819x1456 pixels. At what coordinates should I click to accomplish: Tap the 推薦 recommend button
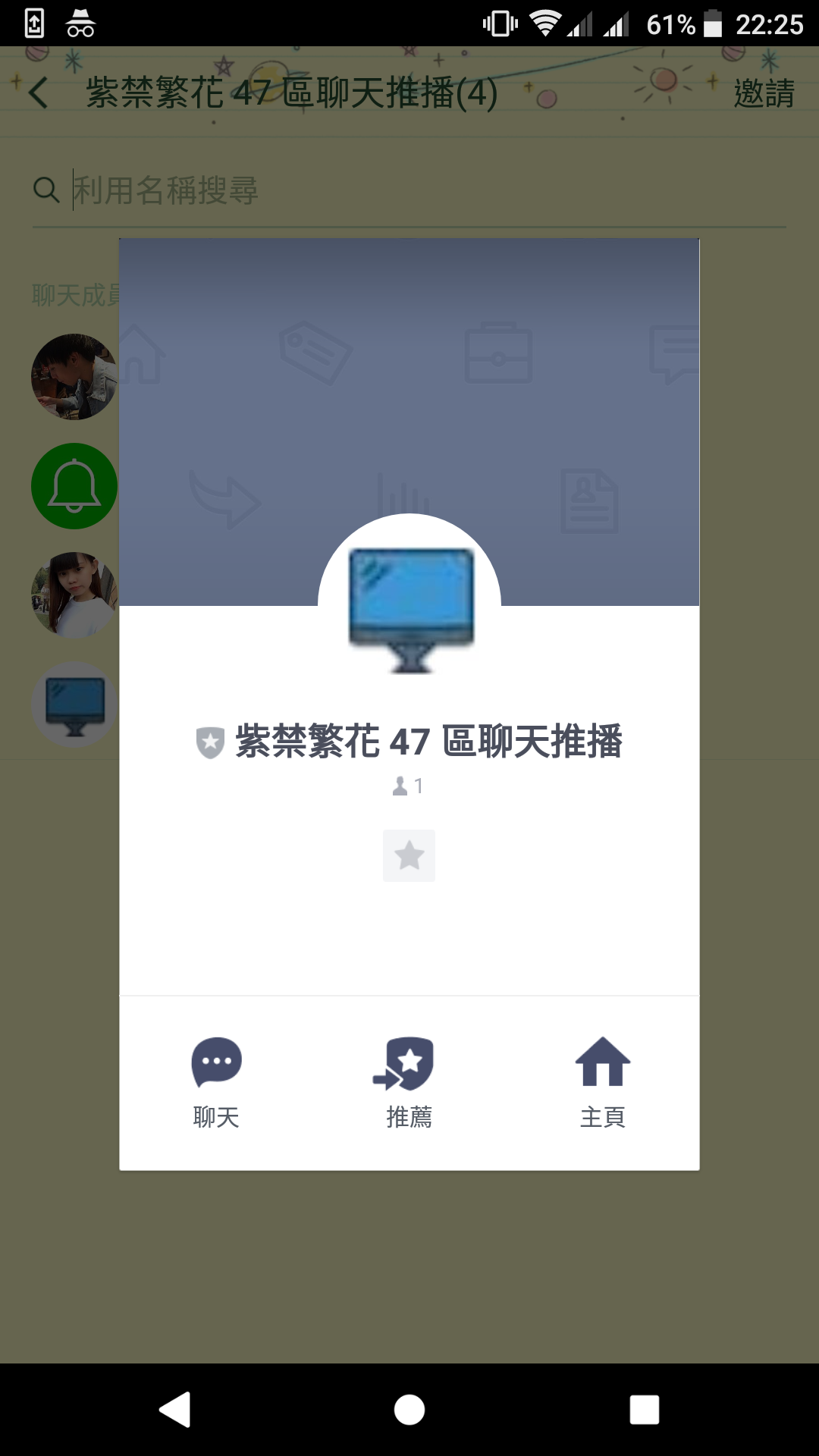pos(409,1083)
